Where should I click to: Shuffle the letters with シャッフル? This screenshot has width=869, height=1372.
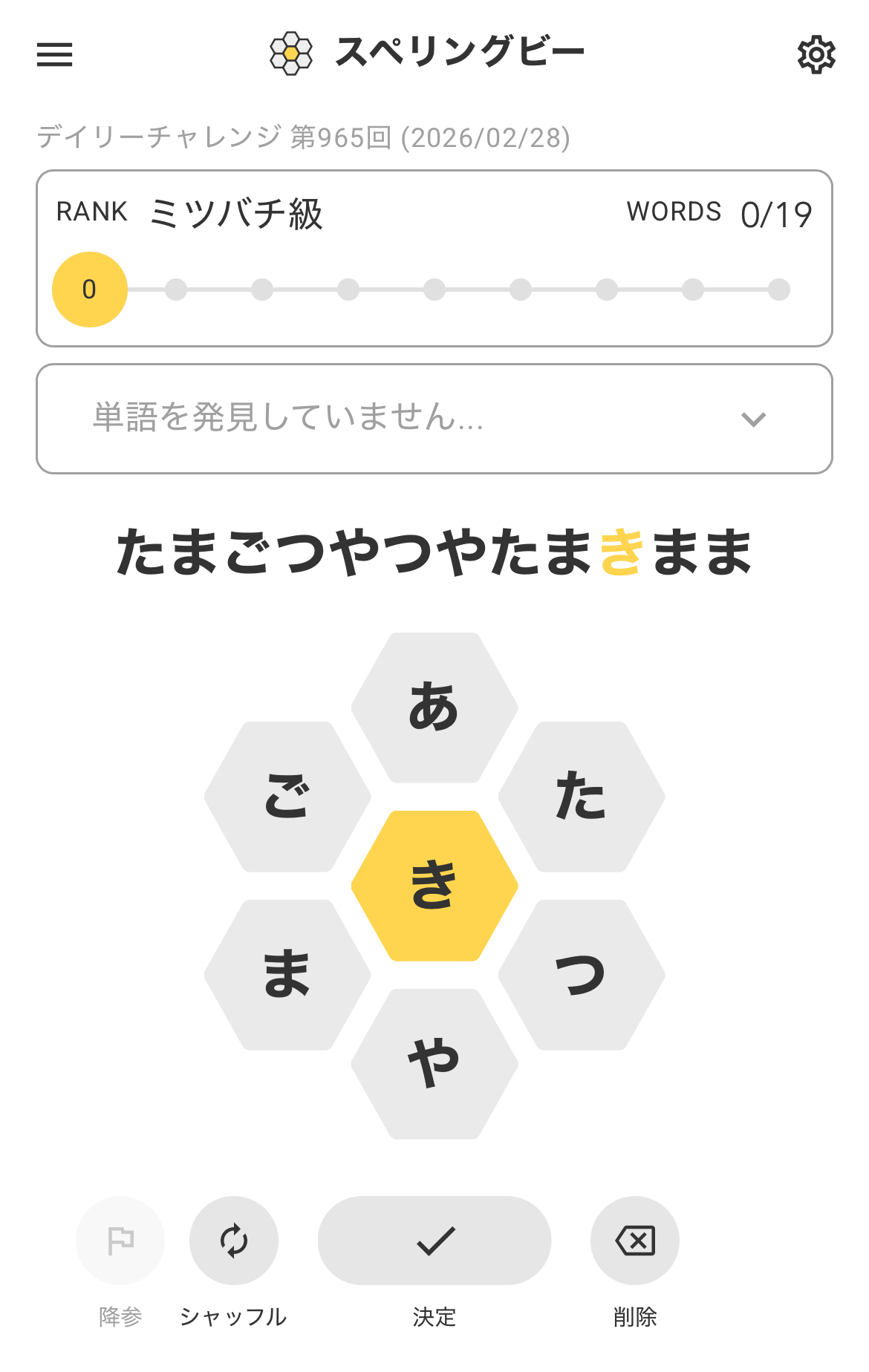pos(234,1241)
